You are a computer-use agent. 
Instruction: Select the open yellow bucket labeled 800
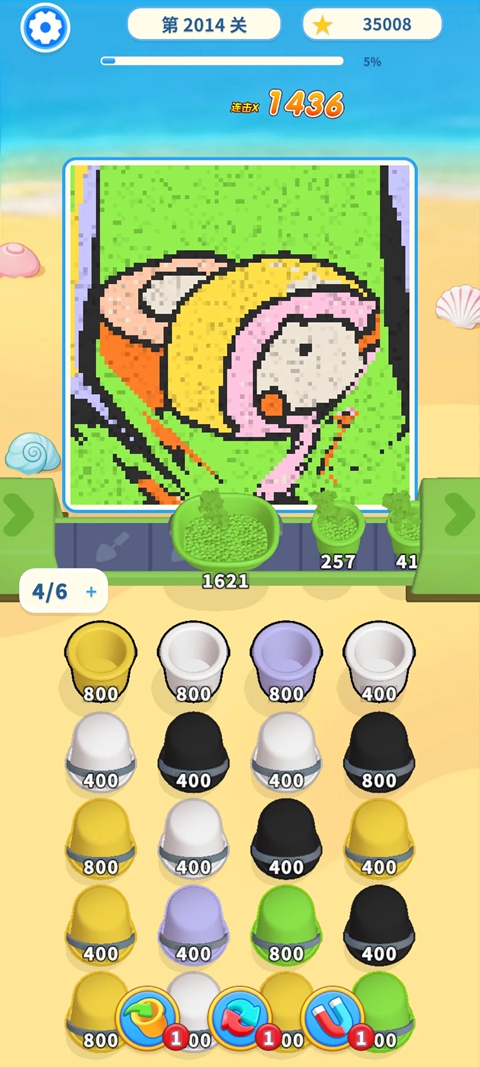click(x=101, y=660)
